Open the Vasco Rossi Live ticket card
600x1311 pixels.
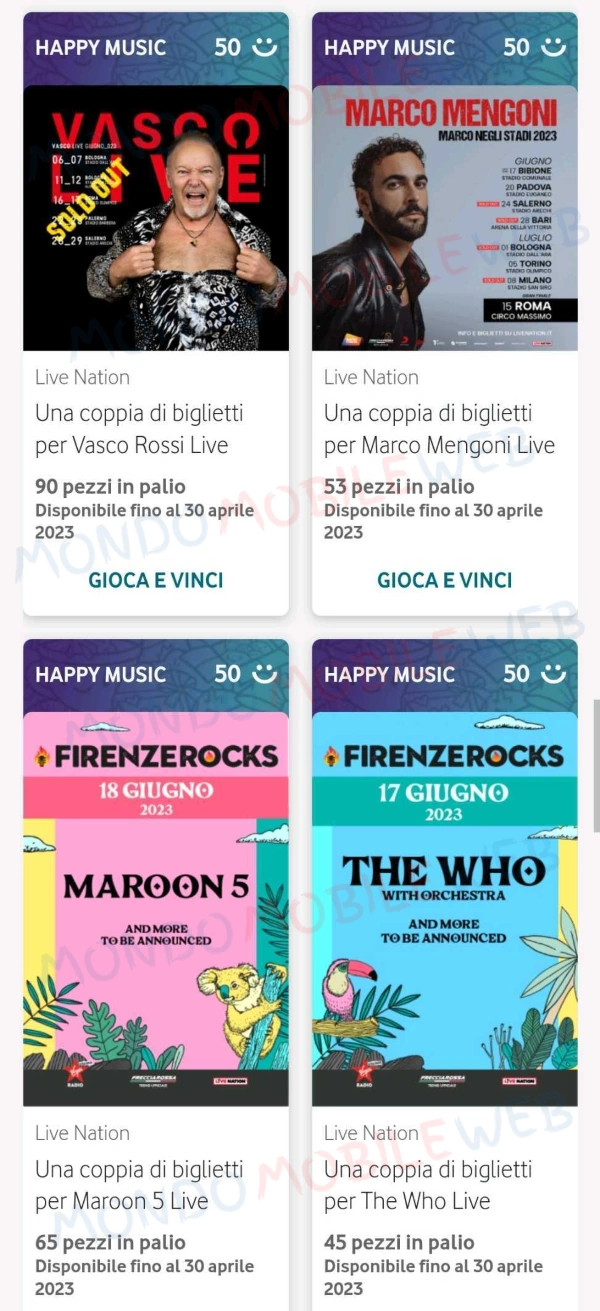[156, 218]
